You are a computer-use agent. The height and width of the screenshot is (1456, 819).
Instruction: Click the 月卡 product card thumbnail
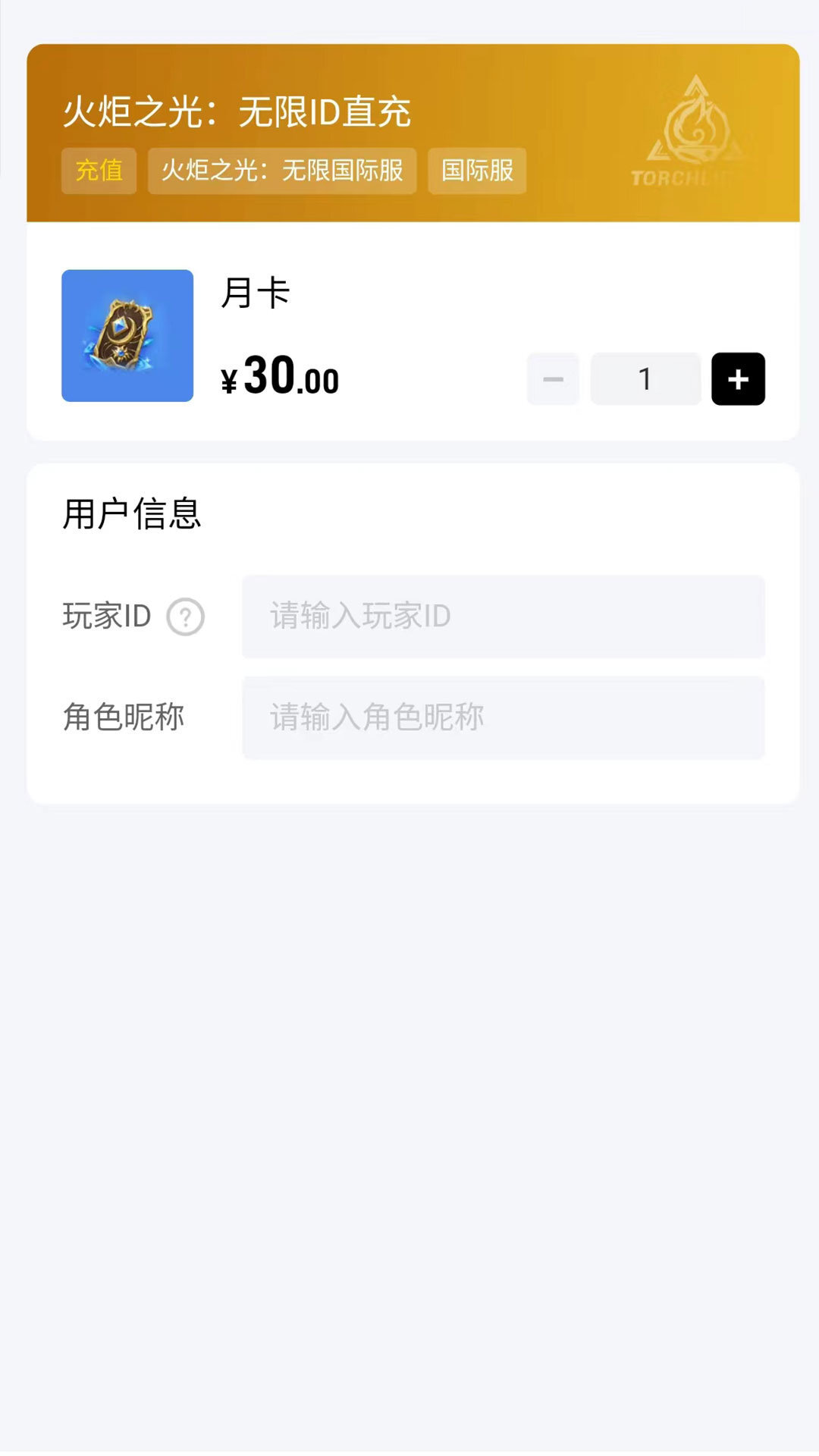click(127, 334)
